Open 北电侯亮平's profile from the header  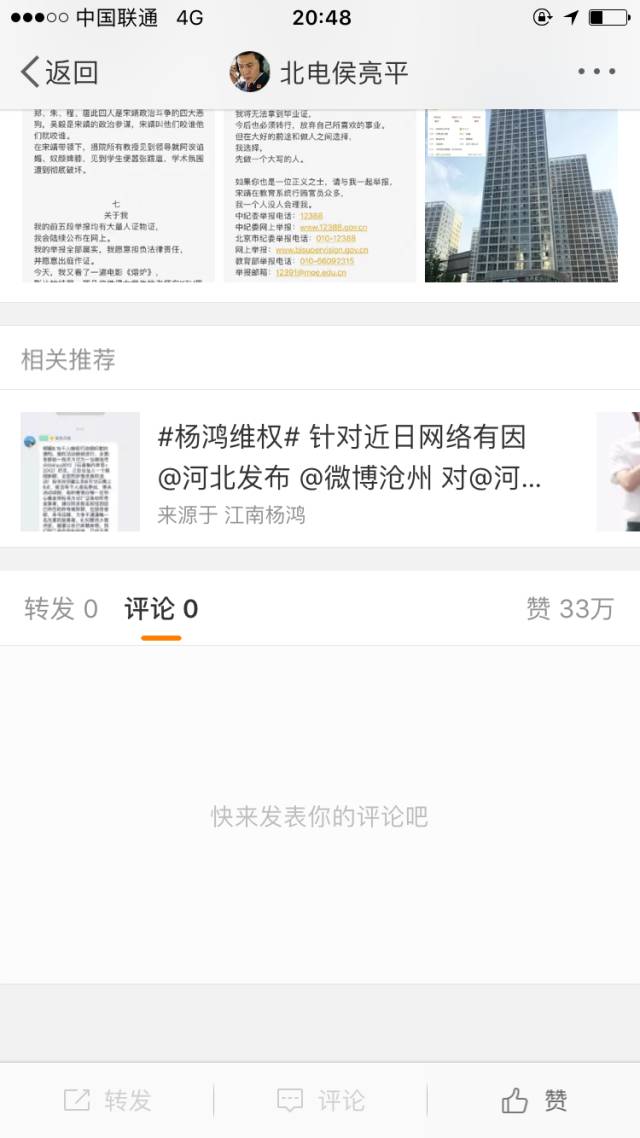319,72
